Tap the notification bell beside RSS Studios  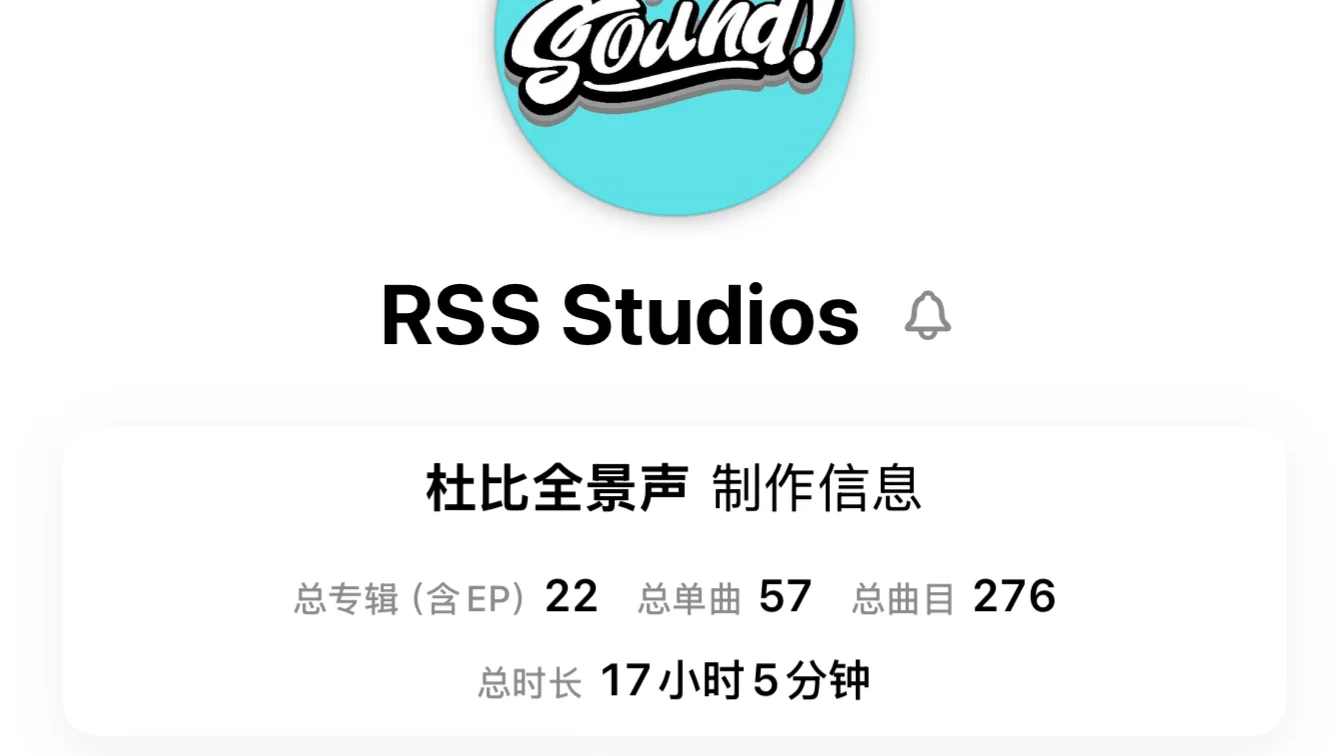927,316
